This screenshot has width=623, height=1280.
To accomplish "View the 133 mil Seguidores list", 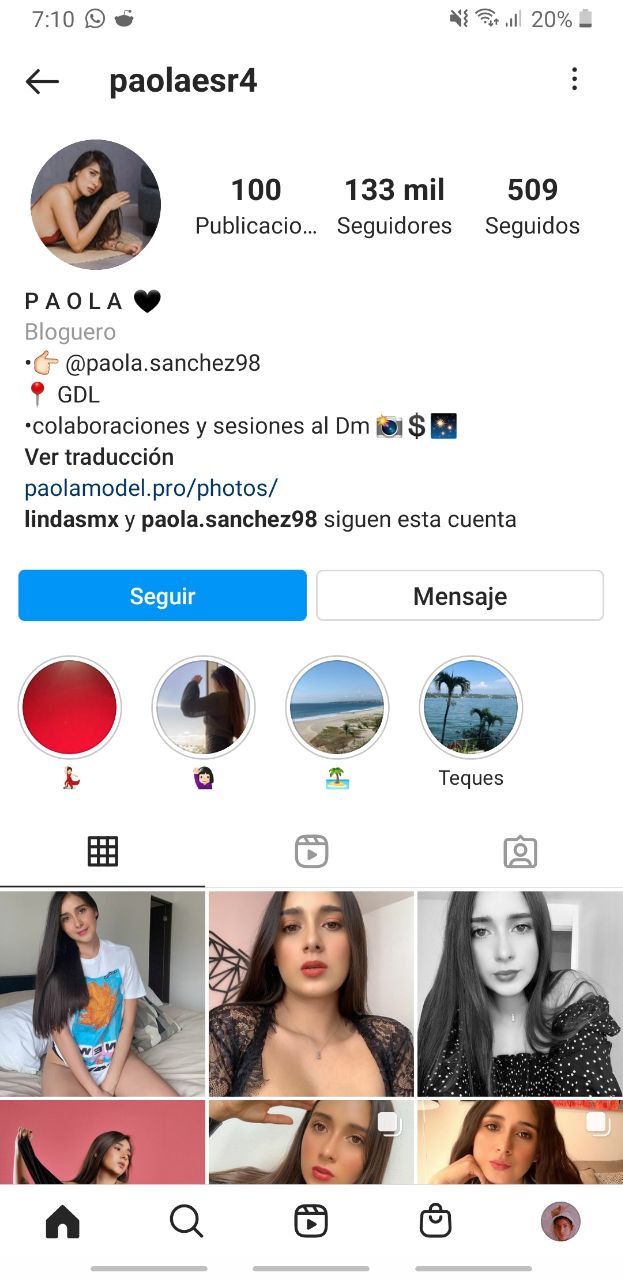I will [394, 206].
